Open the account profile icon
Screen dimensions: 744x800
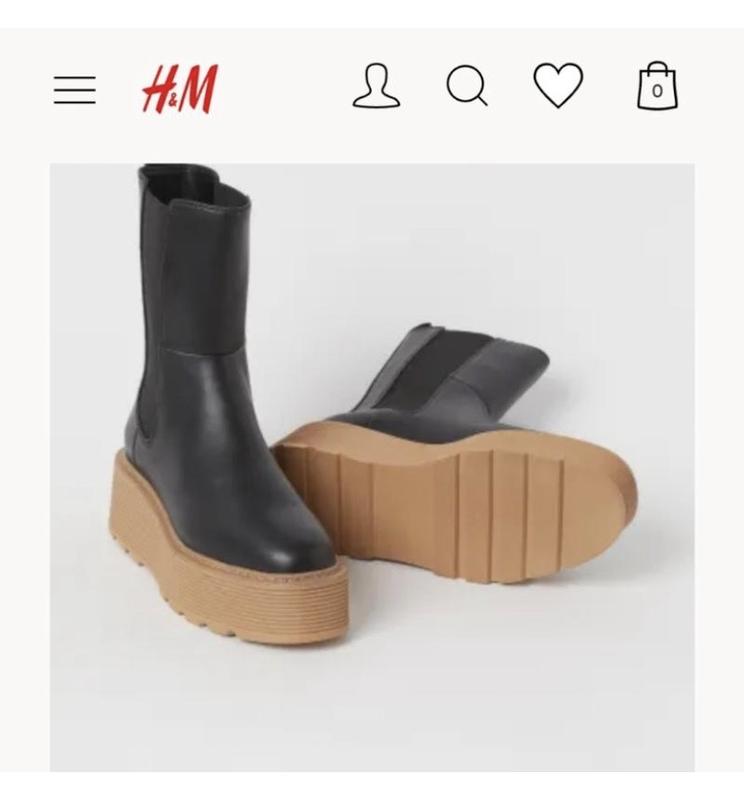[376, 86]
